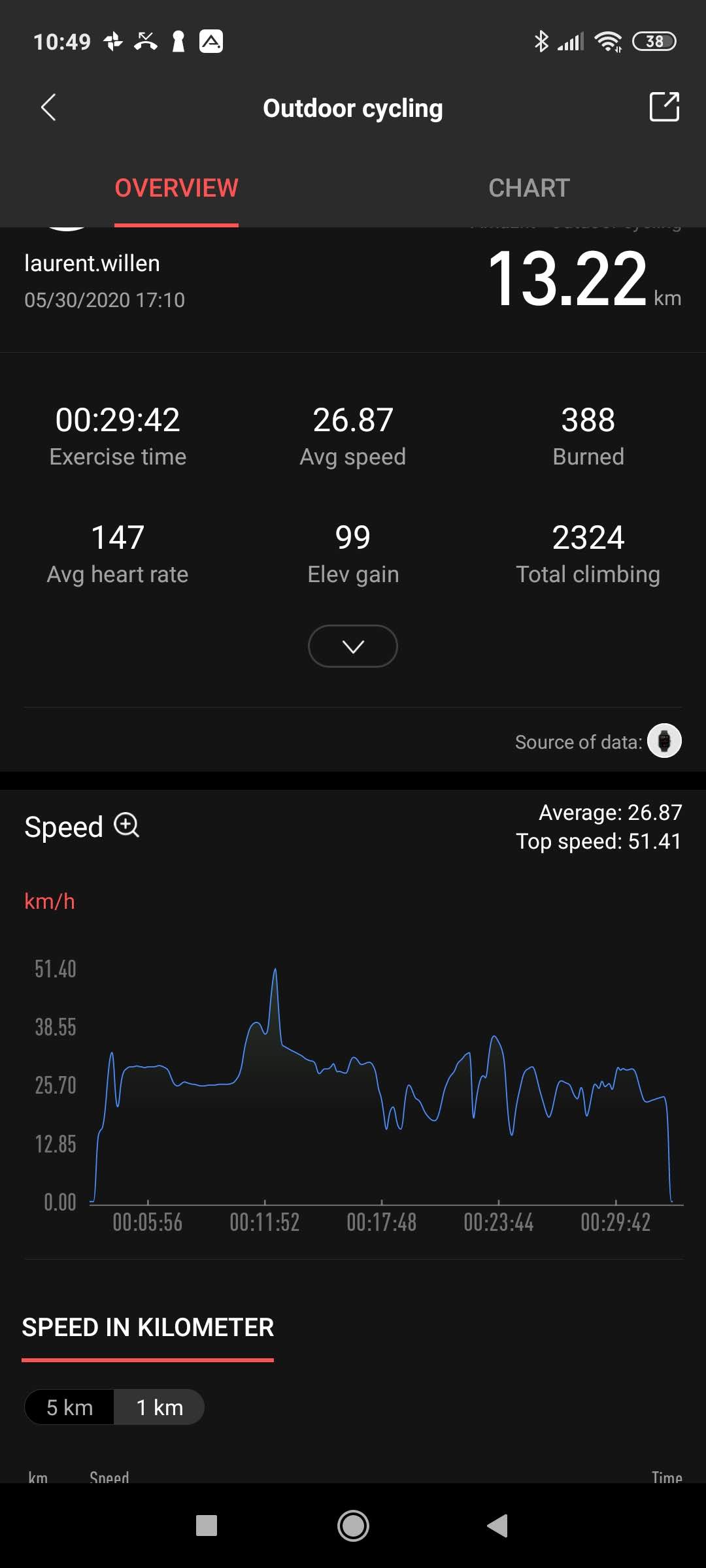Switch to the CHART tab
Viewport: 706px width, 1568px height.
[529, 188]
